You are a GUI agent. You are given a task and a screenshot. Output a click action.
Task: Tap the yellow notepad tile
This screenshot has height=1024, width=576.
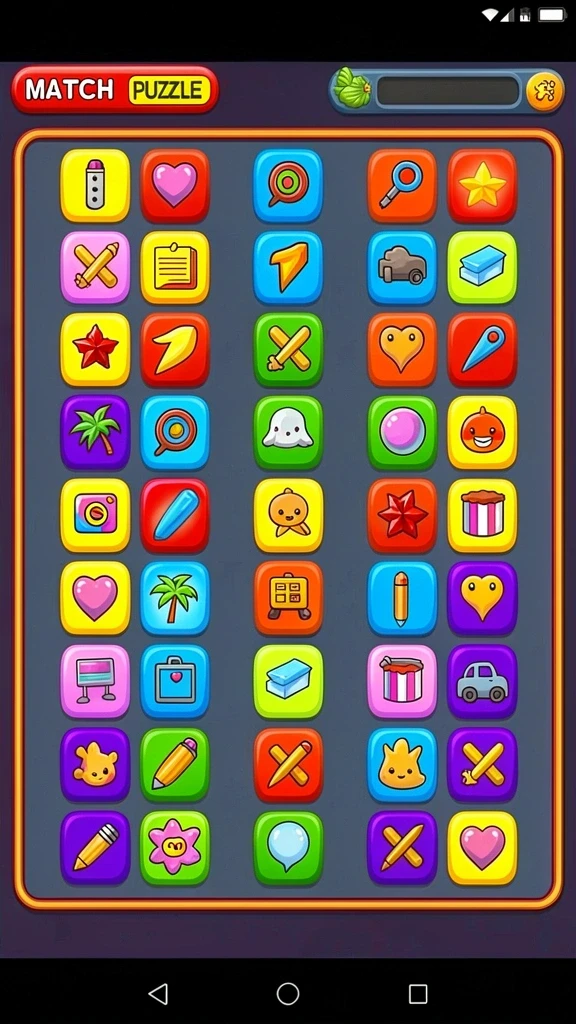(x=175, y=267)
